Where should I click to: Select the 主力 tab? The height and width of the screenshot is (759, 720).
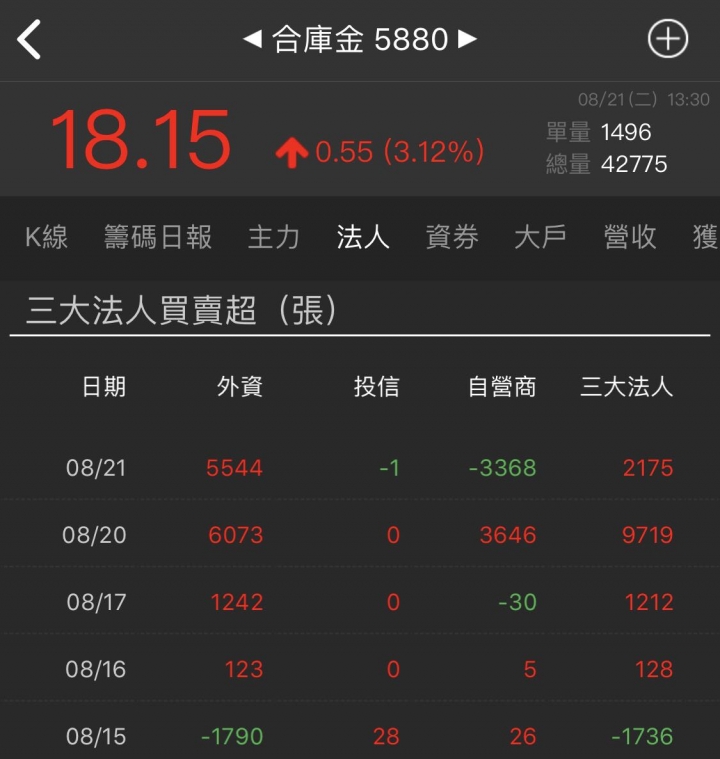tap(274, 237)
